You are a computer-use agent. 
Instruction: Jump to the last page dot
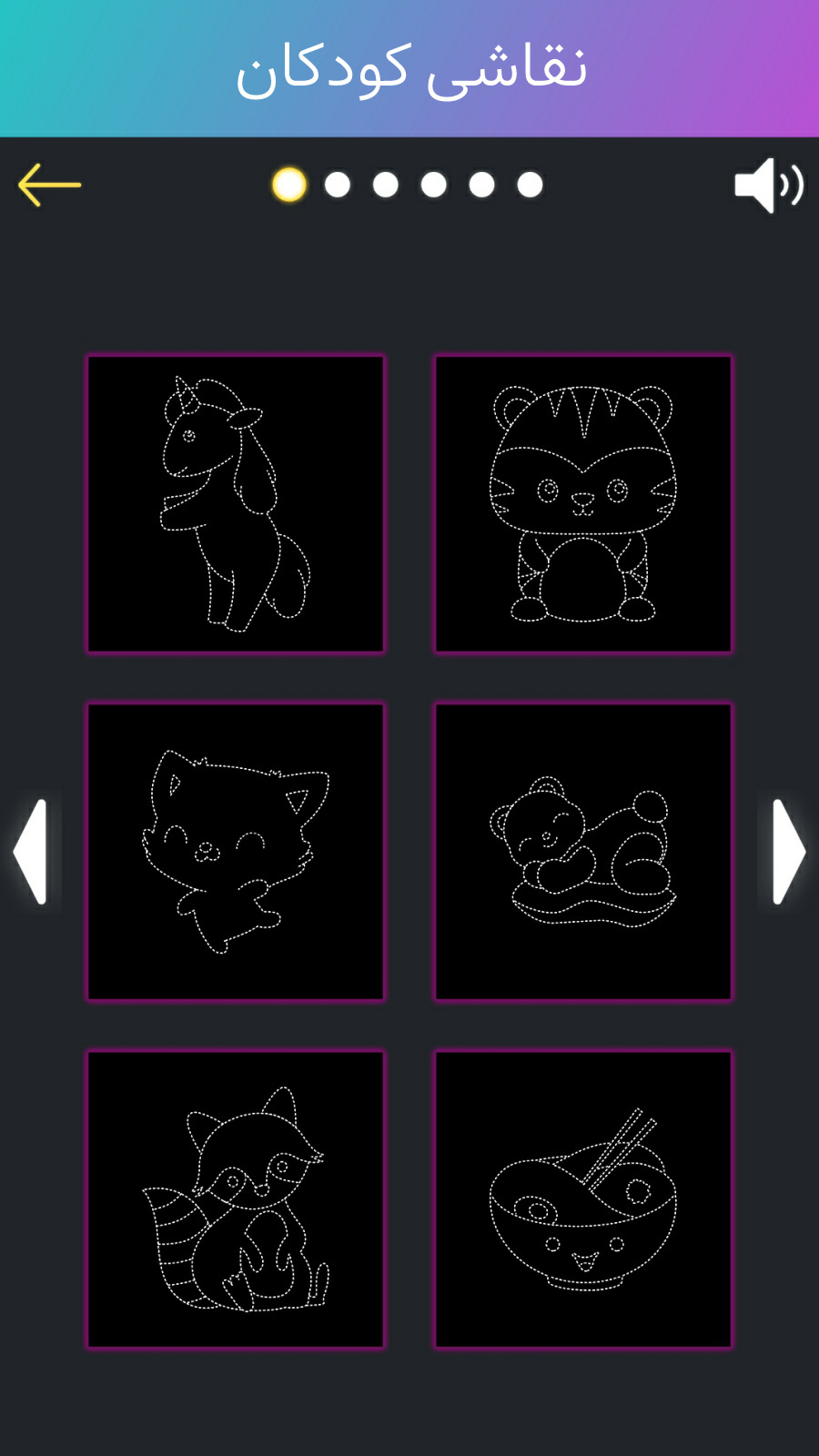(530, 185)
